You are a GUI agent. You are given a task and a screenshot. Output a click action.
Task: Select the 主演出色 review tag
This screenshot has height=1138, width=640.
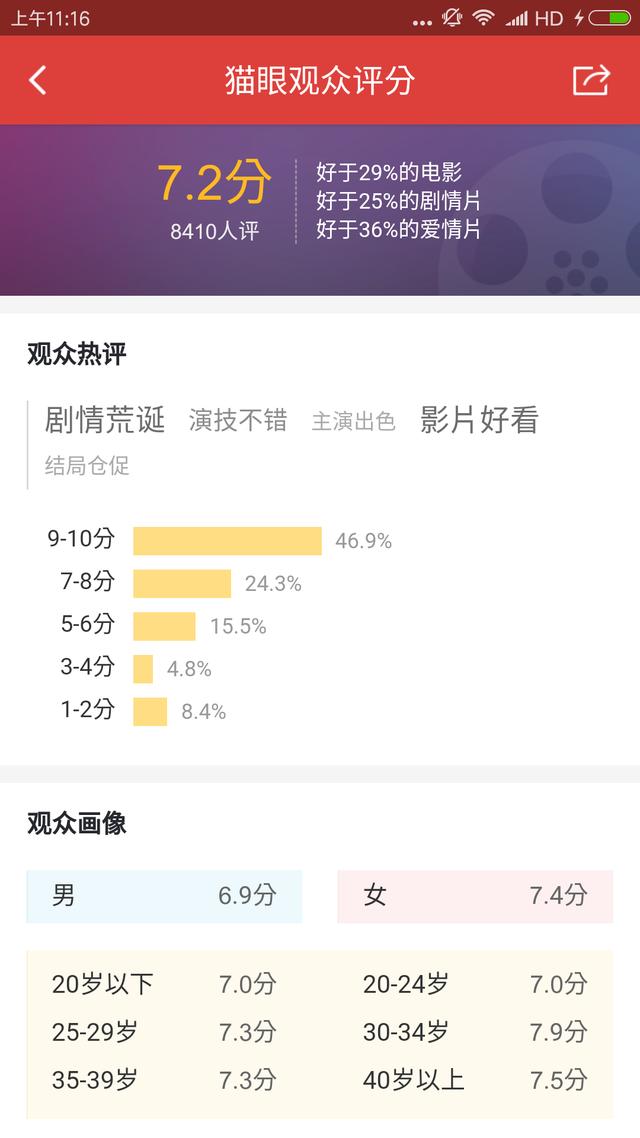(353, 421)
